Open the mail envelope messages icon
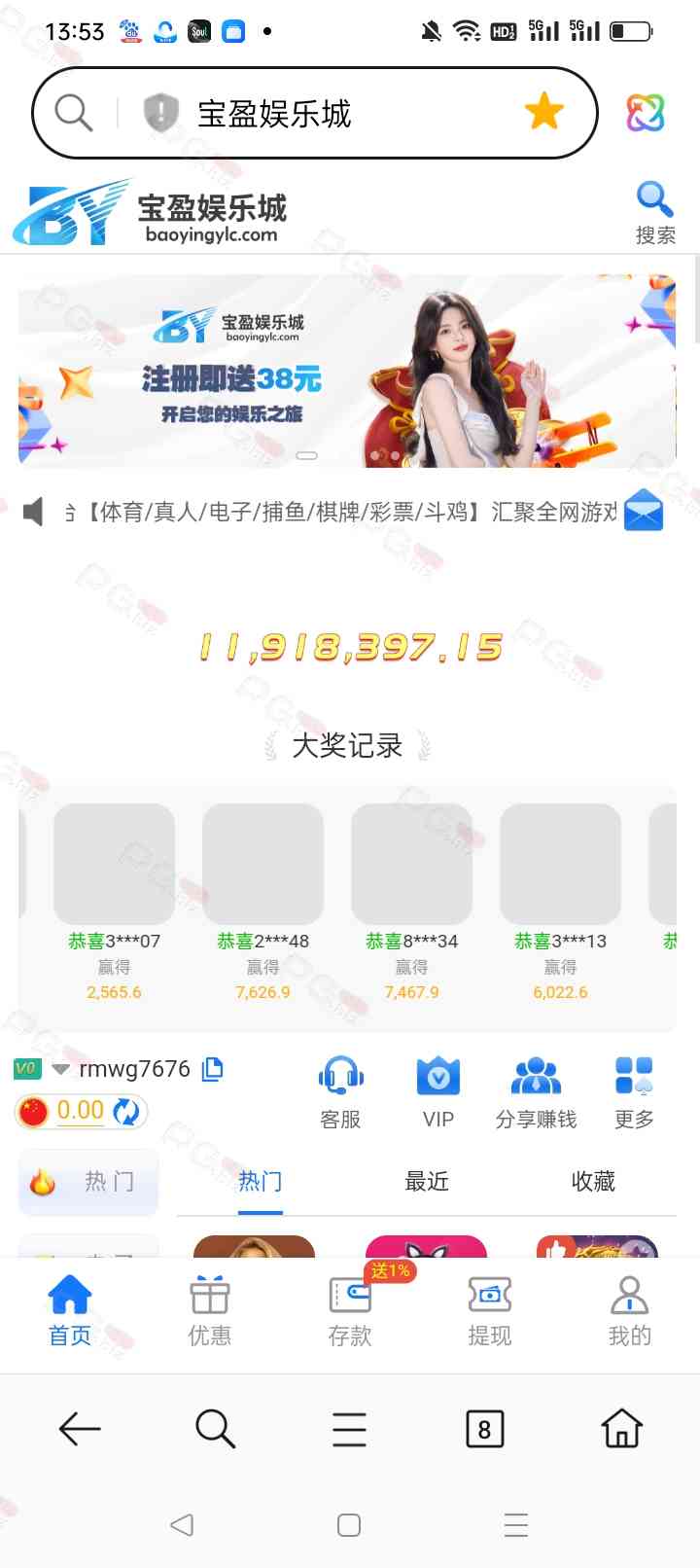700x1568 pixels. pos(643,512)
